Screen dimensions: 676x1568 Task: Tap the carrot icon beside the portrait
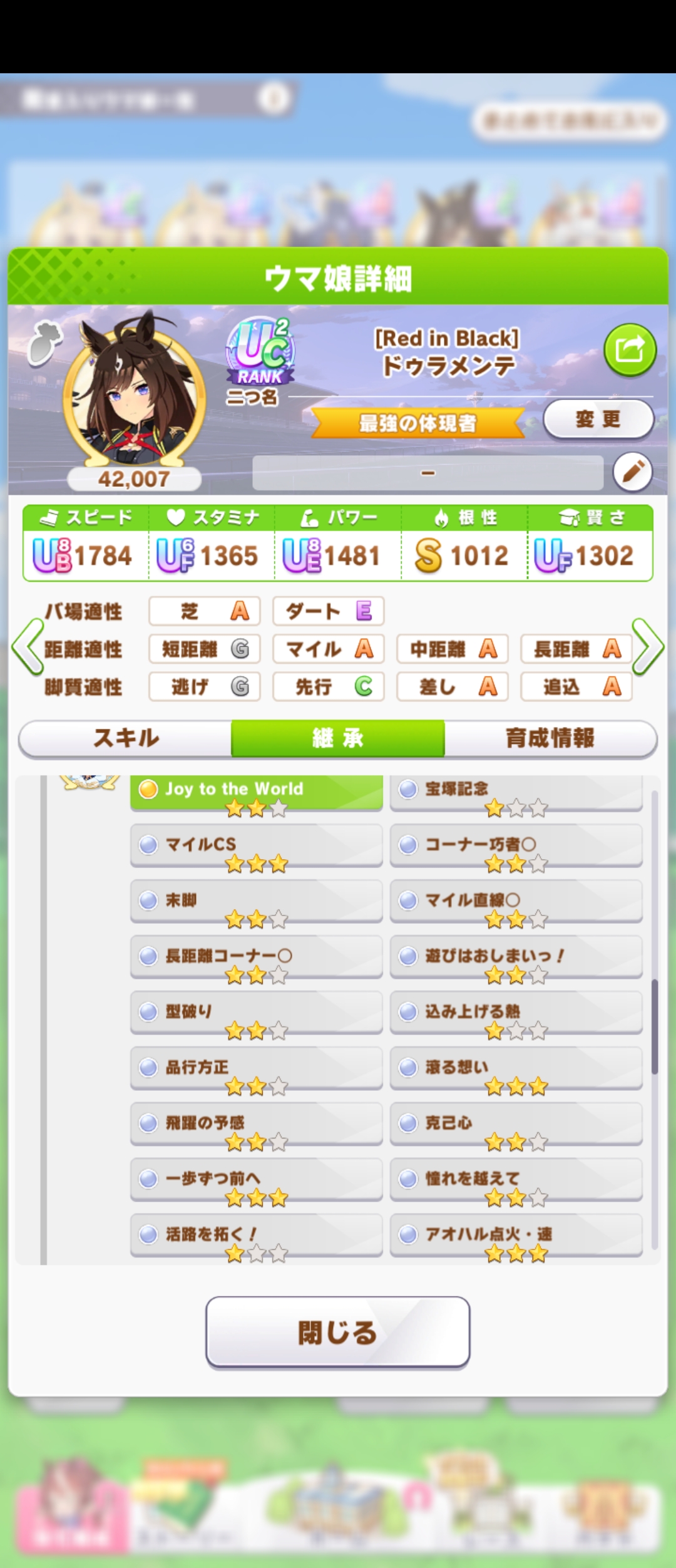45,343
